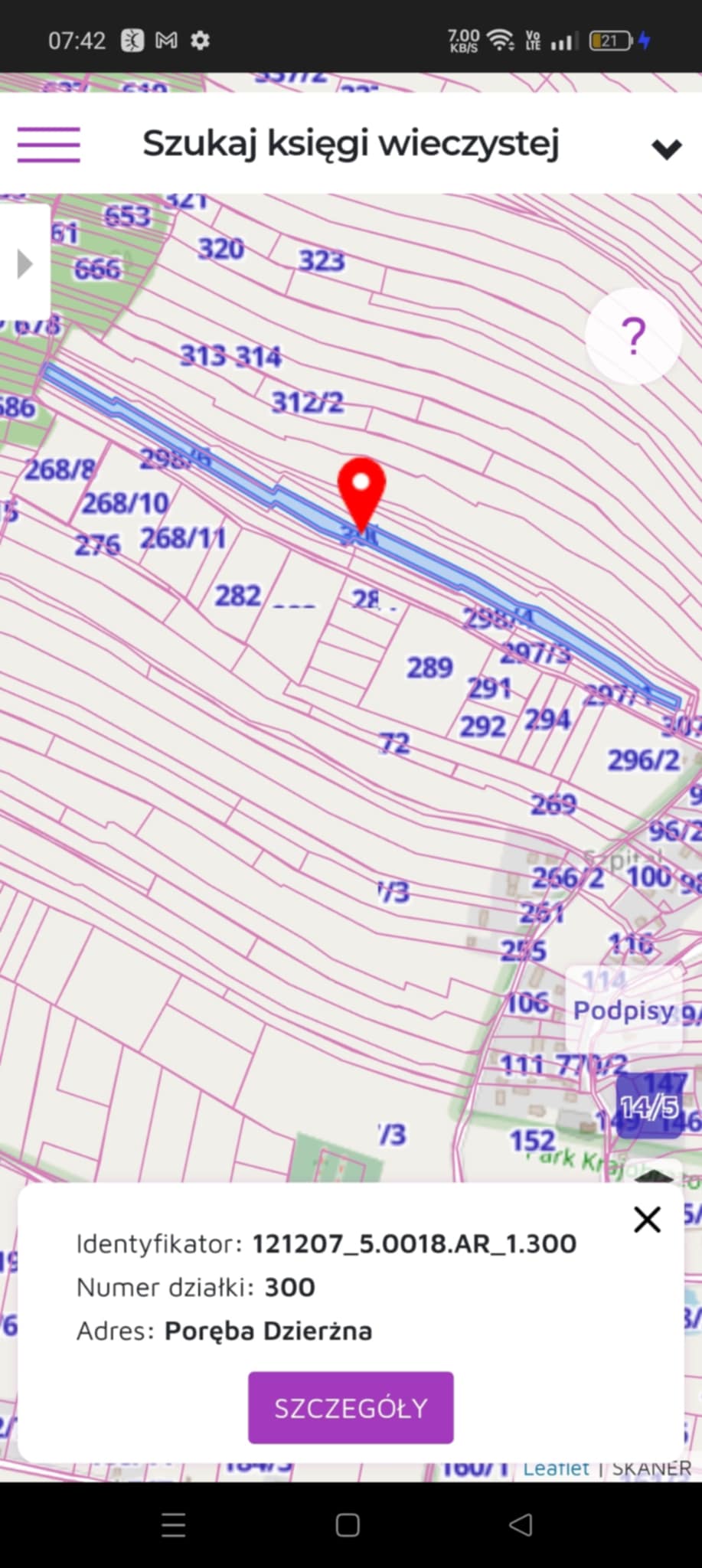Go to the system home screen
Screen dimensions: 702x1568
pyautogui.click(x=348, y=1525)
